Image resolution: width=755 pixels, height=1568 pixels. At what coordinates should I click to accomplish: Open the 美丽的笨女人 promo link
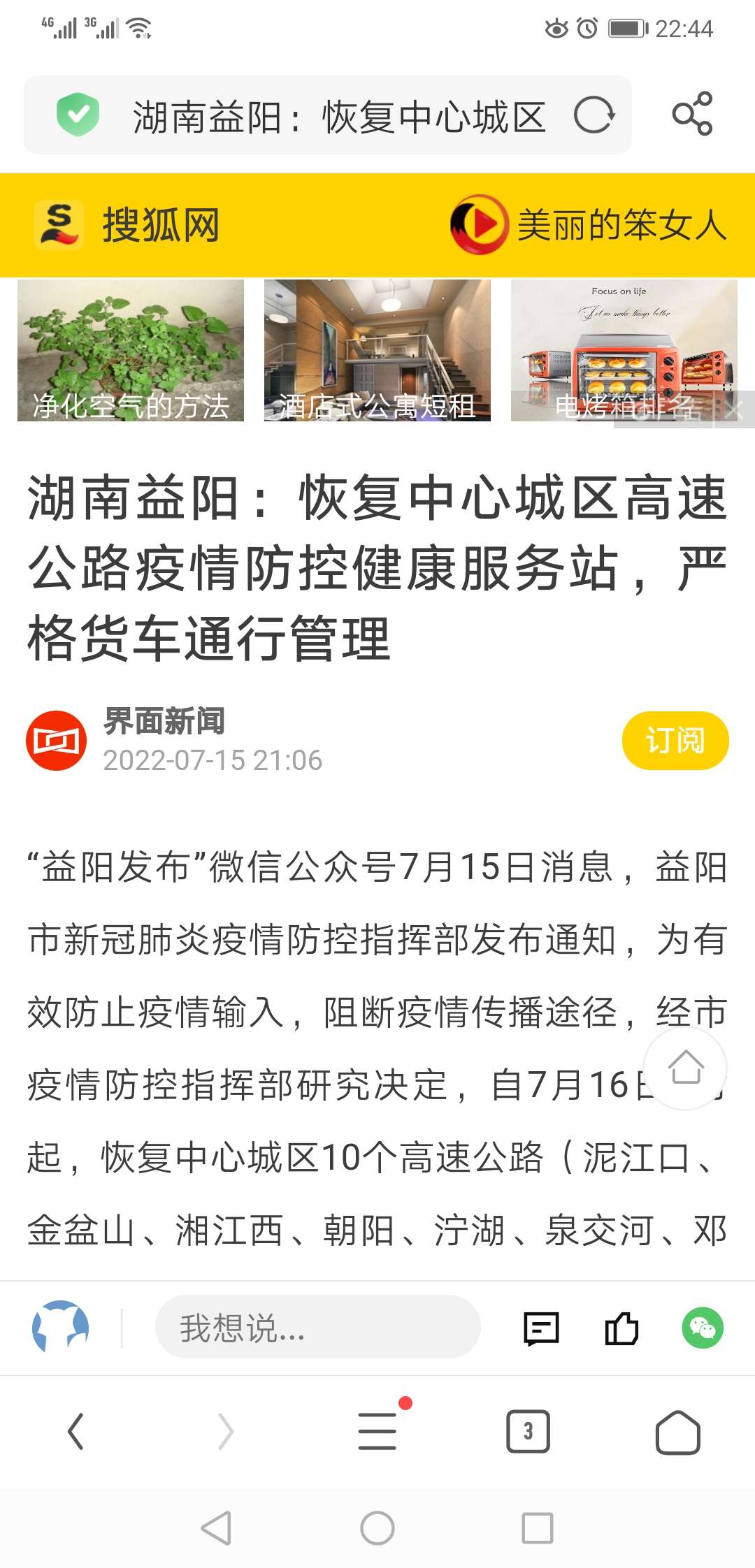coord(589,225)
